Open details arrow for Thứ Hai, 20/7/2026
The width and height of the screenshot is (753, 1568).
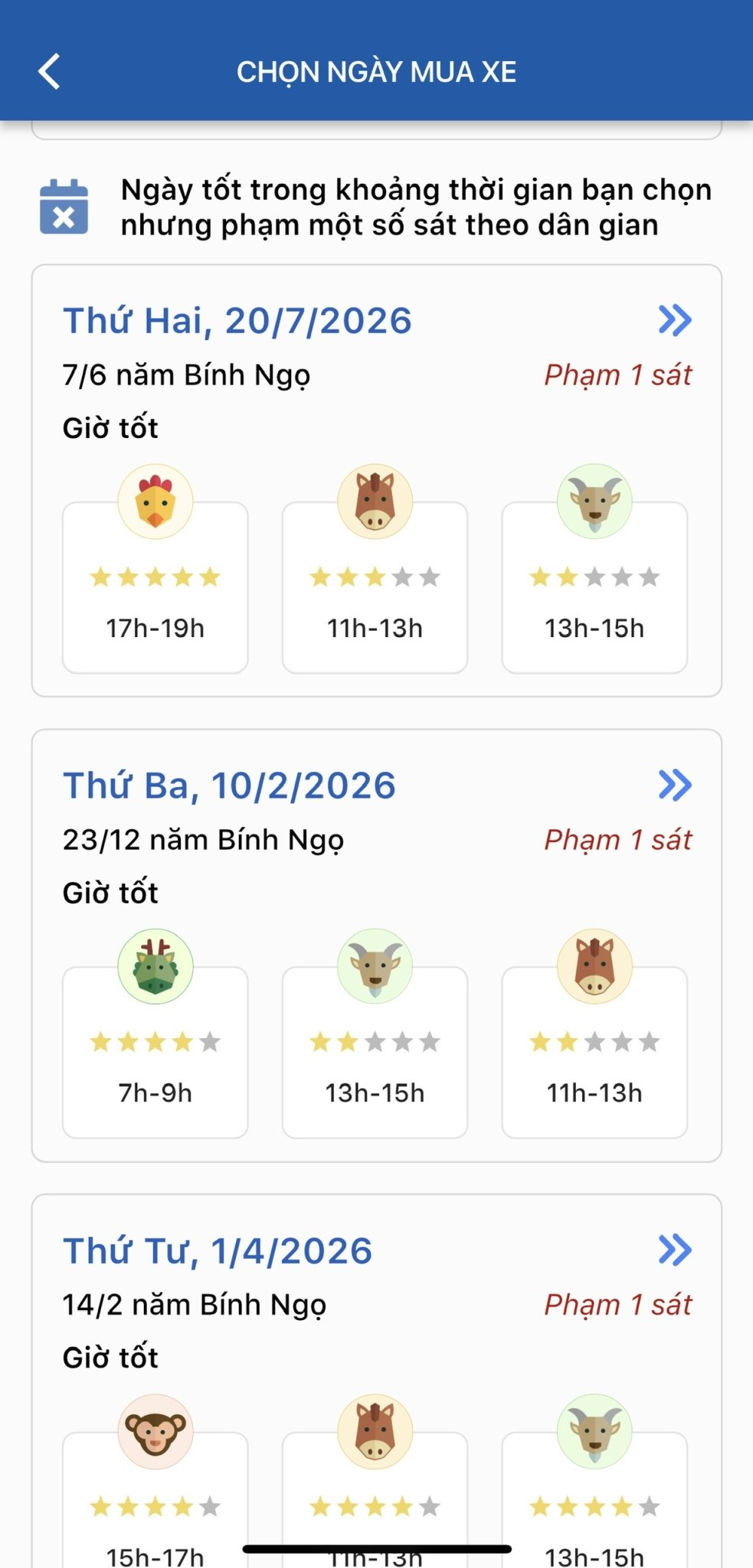point(675,320)
